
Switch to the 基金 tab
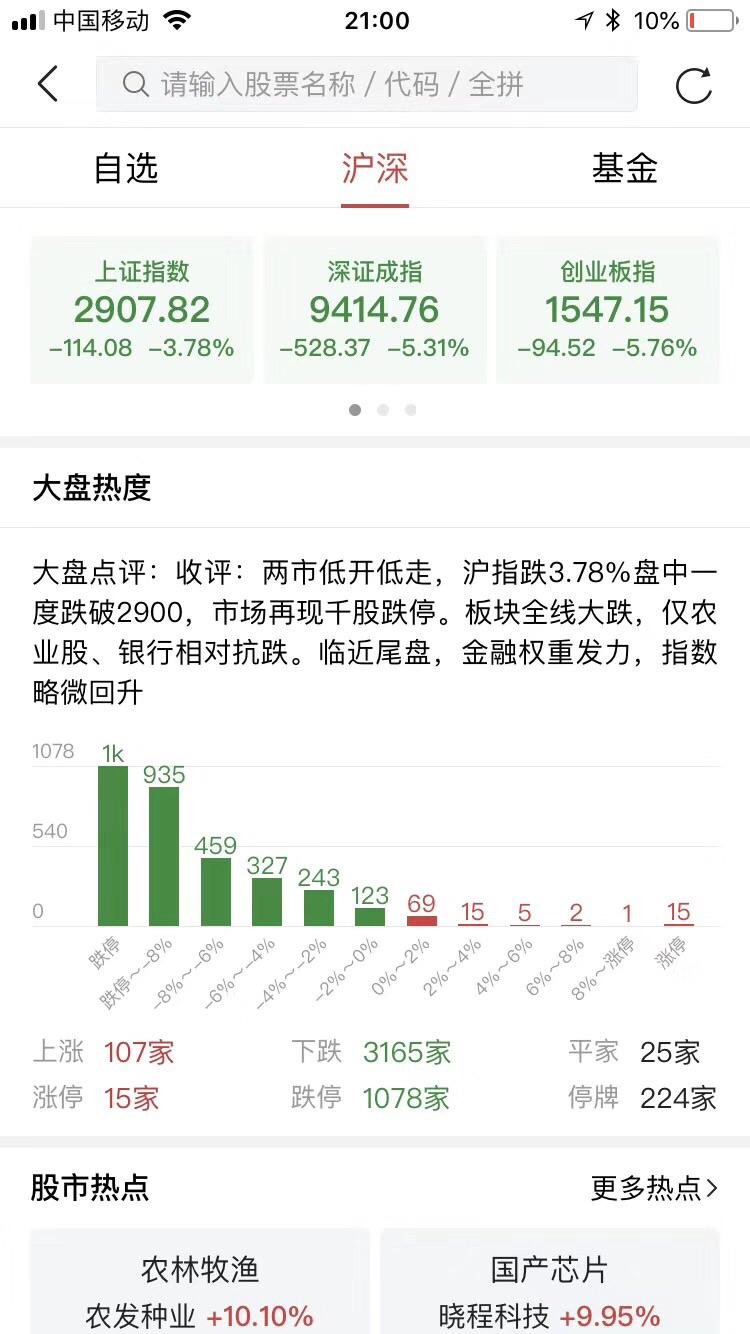click(626, 168)
